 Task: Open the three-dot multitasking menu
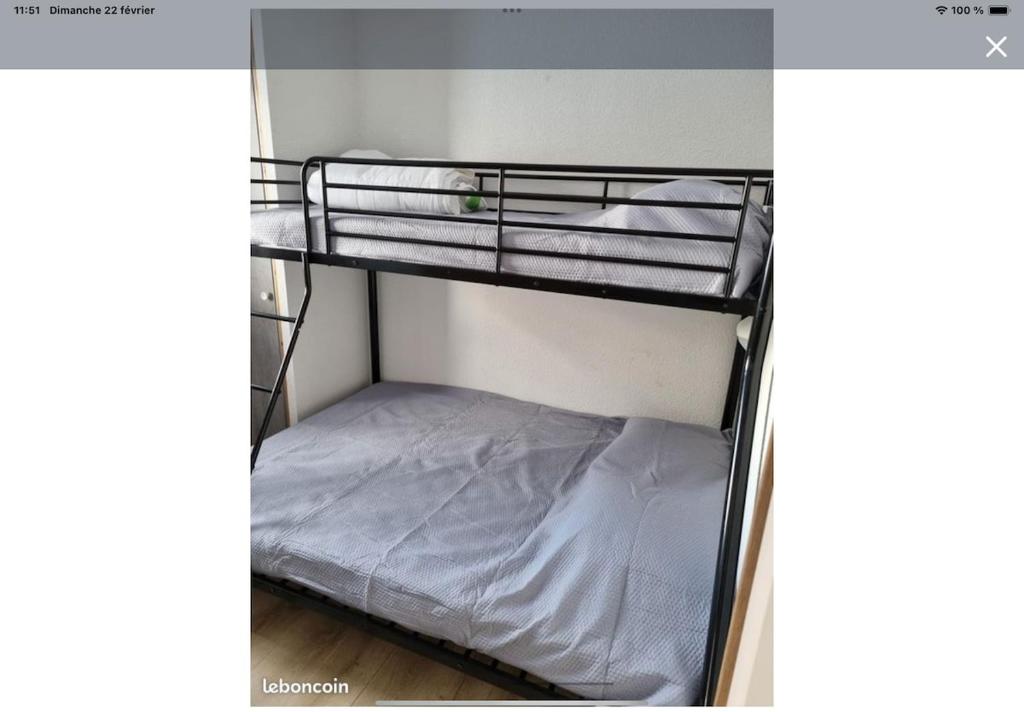(x=511, y=10)
